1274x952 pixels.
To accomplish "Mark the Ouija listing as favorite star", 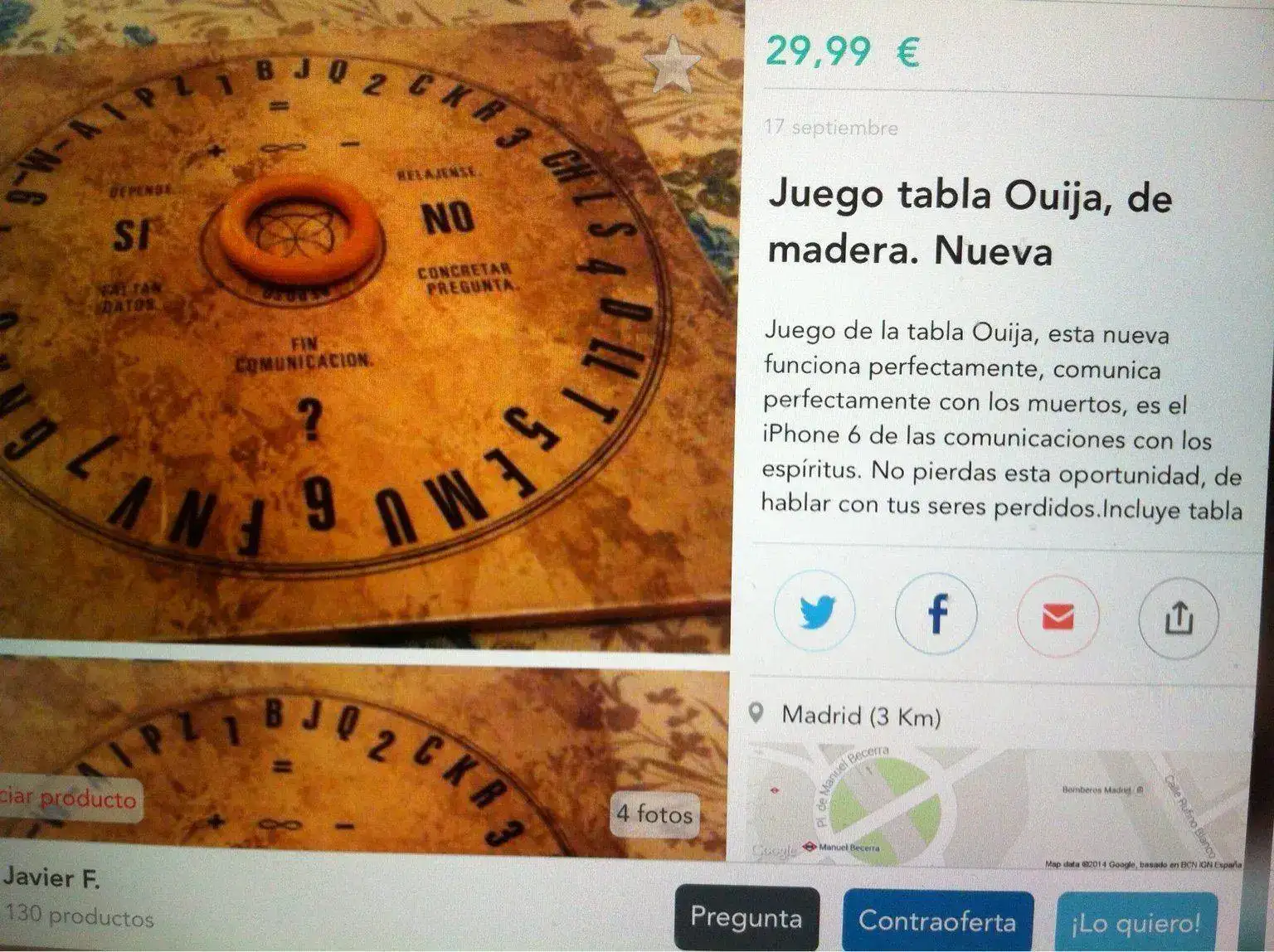I will point(672,65).
